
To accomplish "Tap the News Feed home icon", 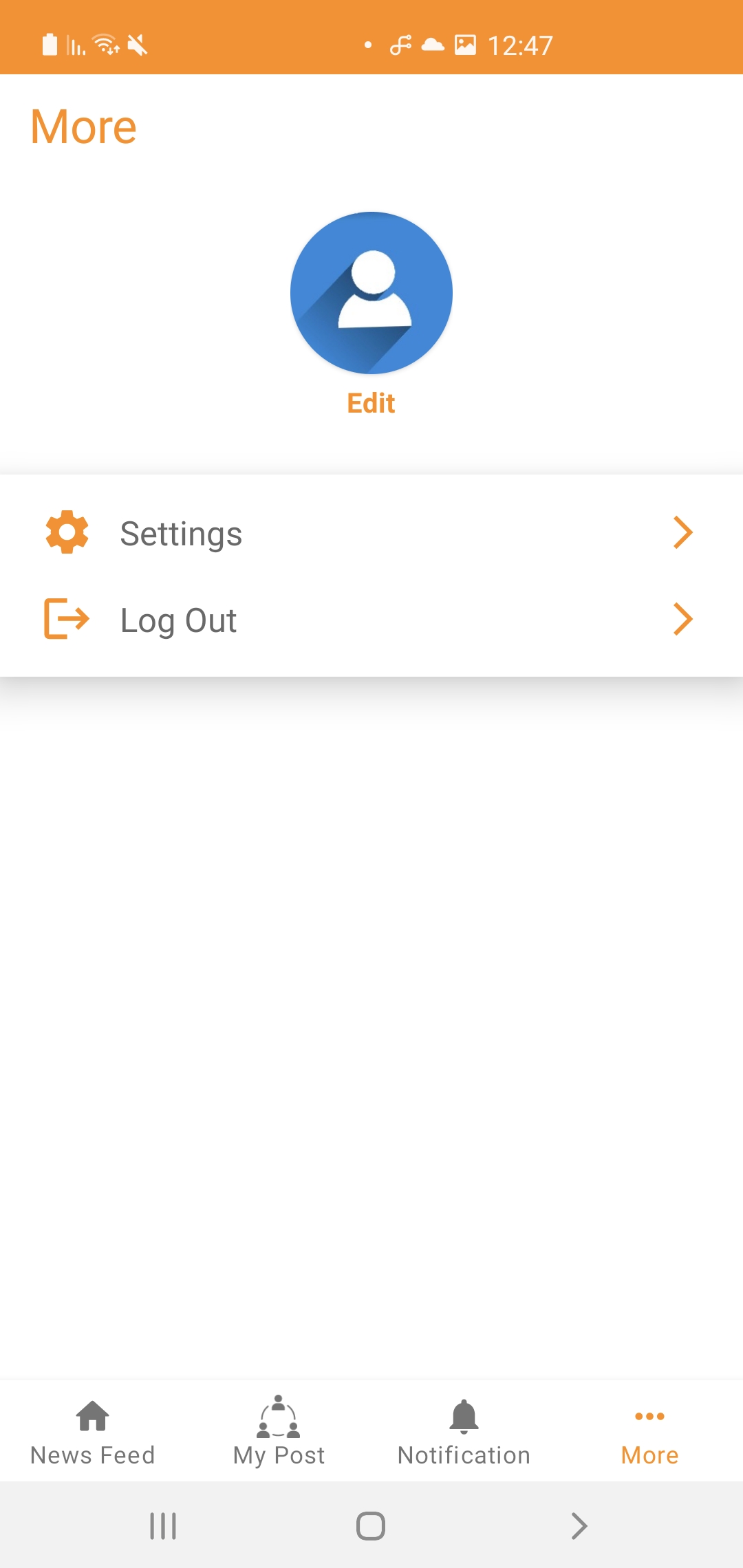I will [x=92, y=1416].
